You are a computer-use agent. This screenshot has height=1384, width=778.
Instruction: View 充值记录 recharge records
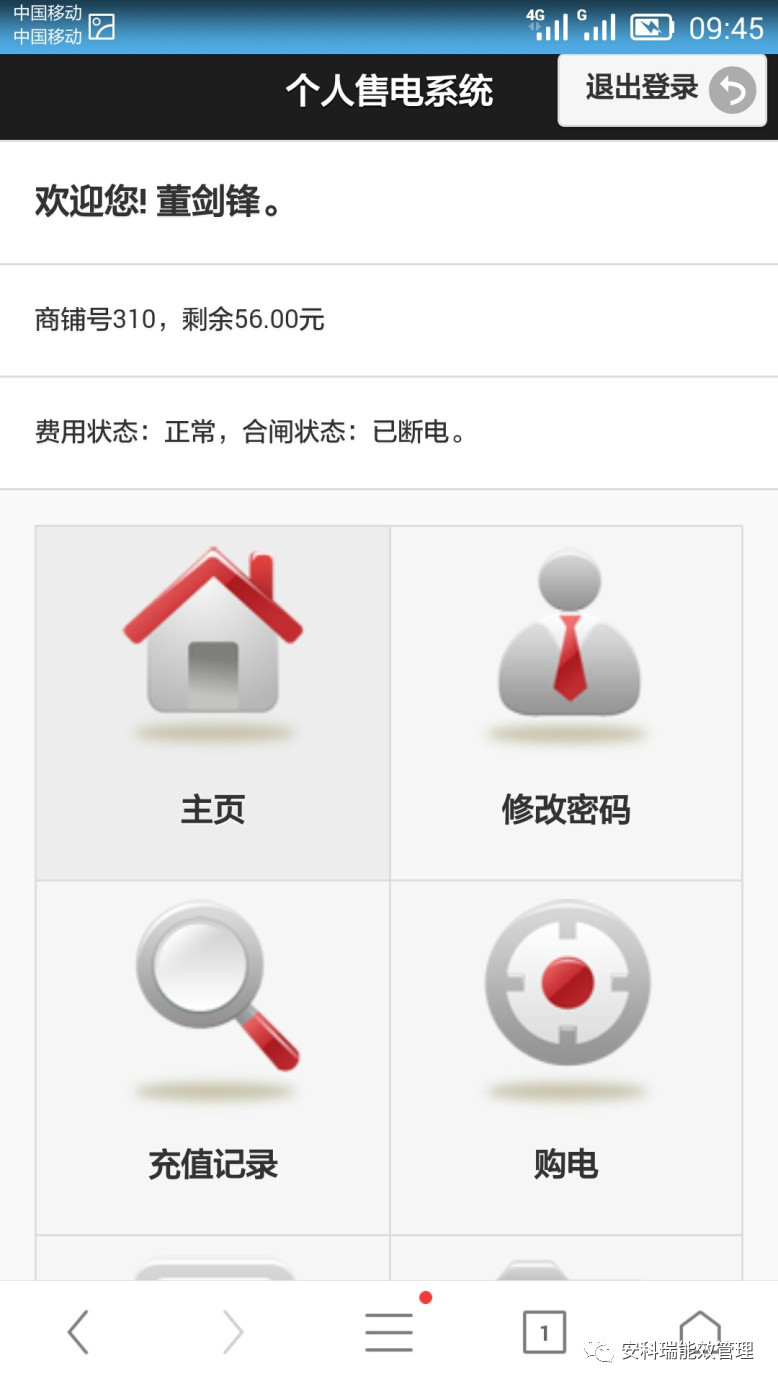[x=213, y=1057]
